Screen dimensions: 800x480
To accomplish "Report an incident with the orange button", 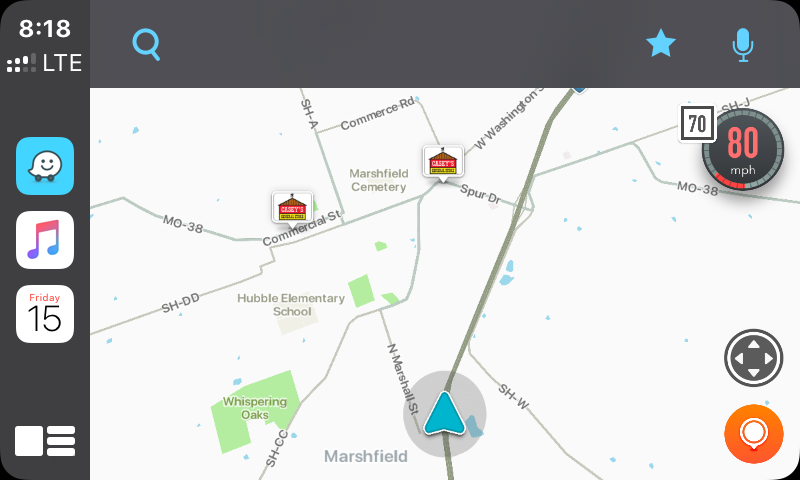I will (753, 433).
